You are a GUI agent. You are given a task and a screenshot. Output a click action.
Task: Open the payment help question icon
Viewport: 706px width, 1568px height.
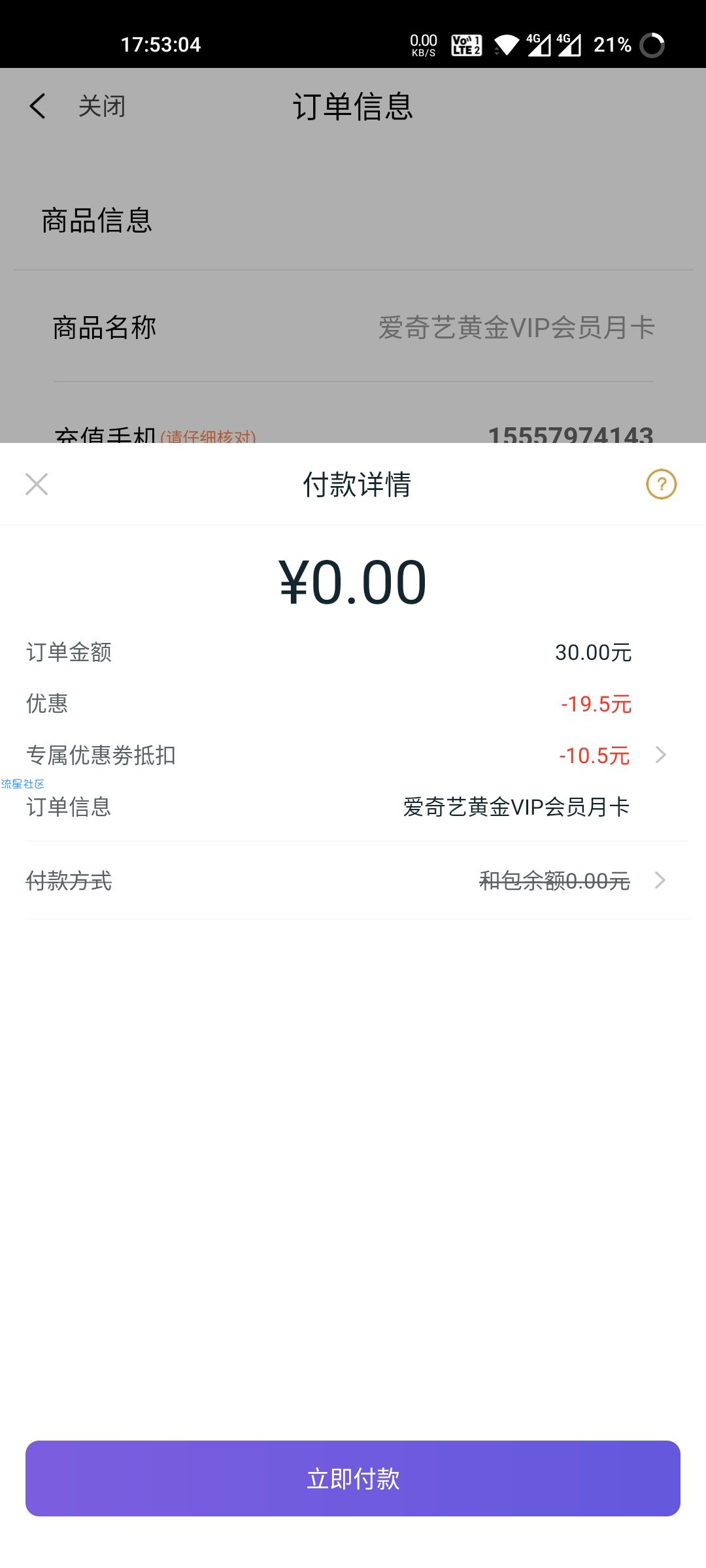[661, 484]
